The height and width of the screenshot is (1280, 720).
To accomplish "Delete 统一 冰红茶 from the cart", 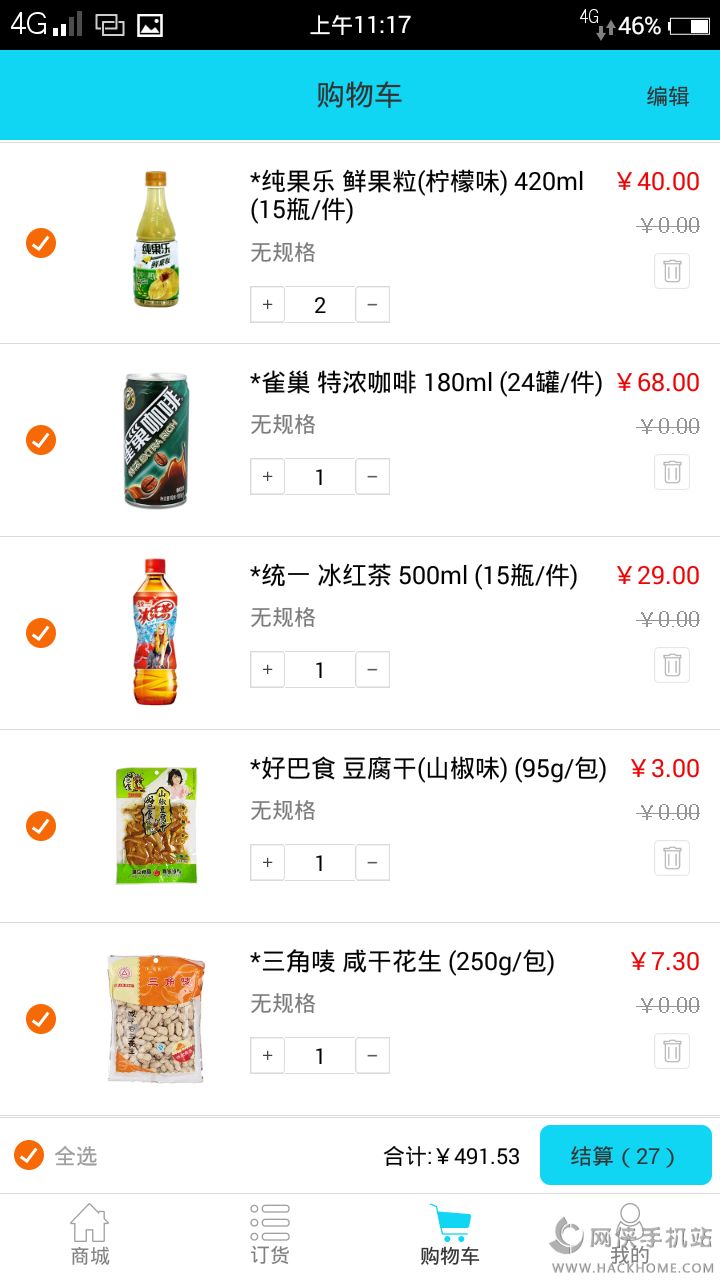I will (672, 665).
